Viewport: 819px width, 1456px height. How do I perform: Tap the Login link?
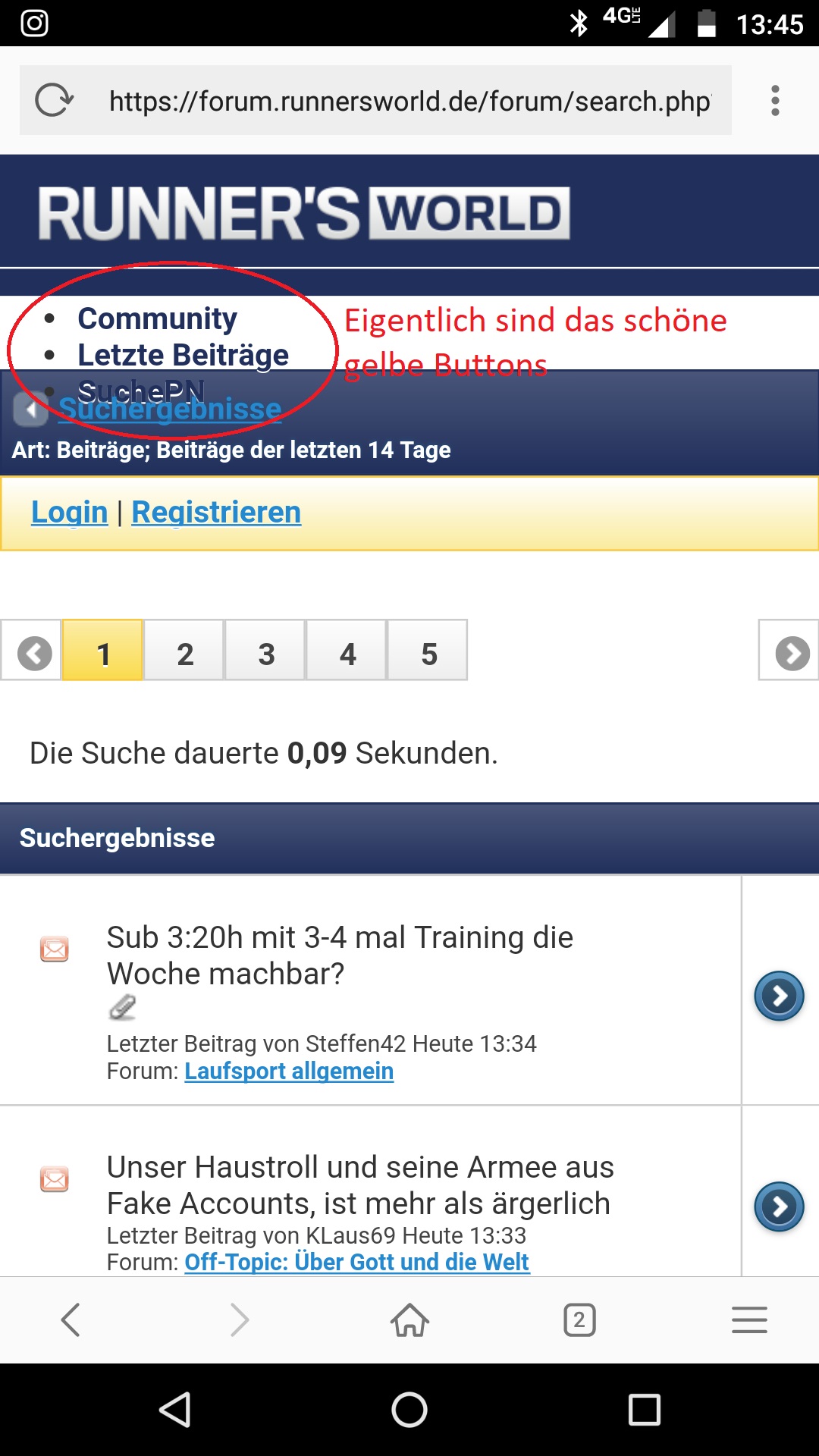[70, 512]
